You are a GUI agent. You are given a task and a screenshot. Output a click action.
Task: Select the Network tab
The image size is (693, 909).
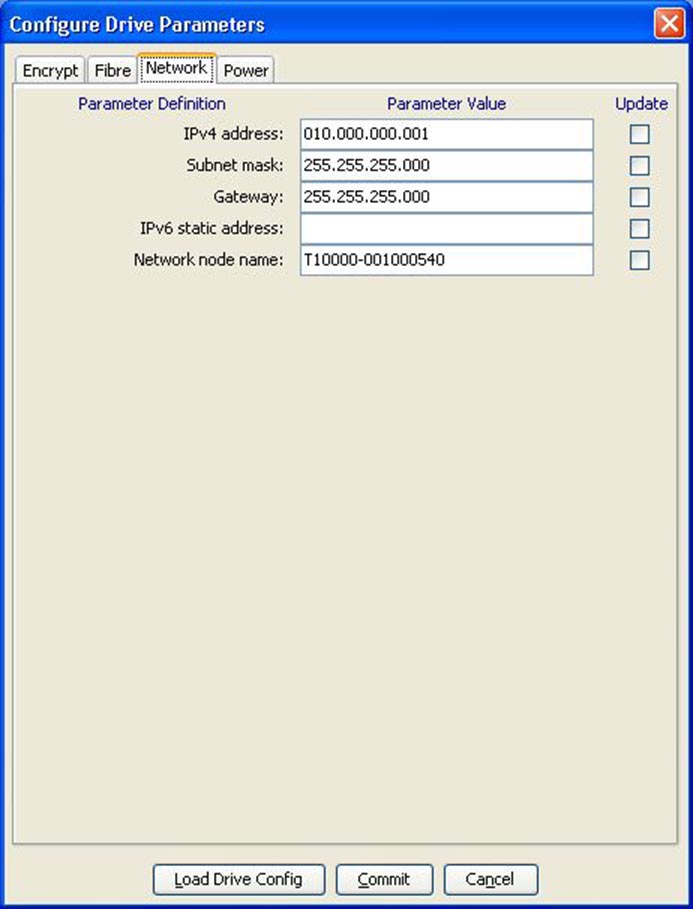click(x=176, y=69)
